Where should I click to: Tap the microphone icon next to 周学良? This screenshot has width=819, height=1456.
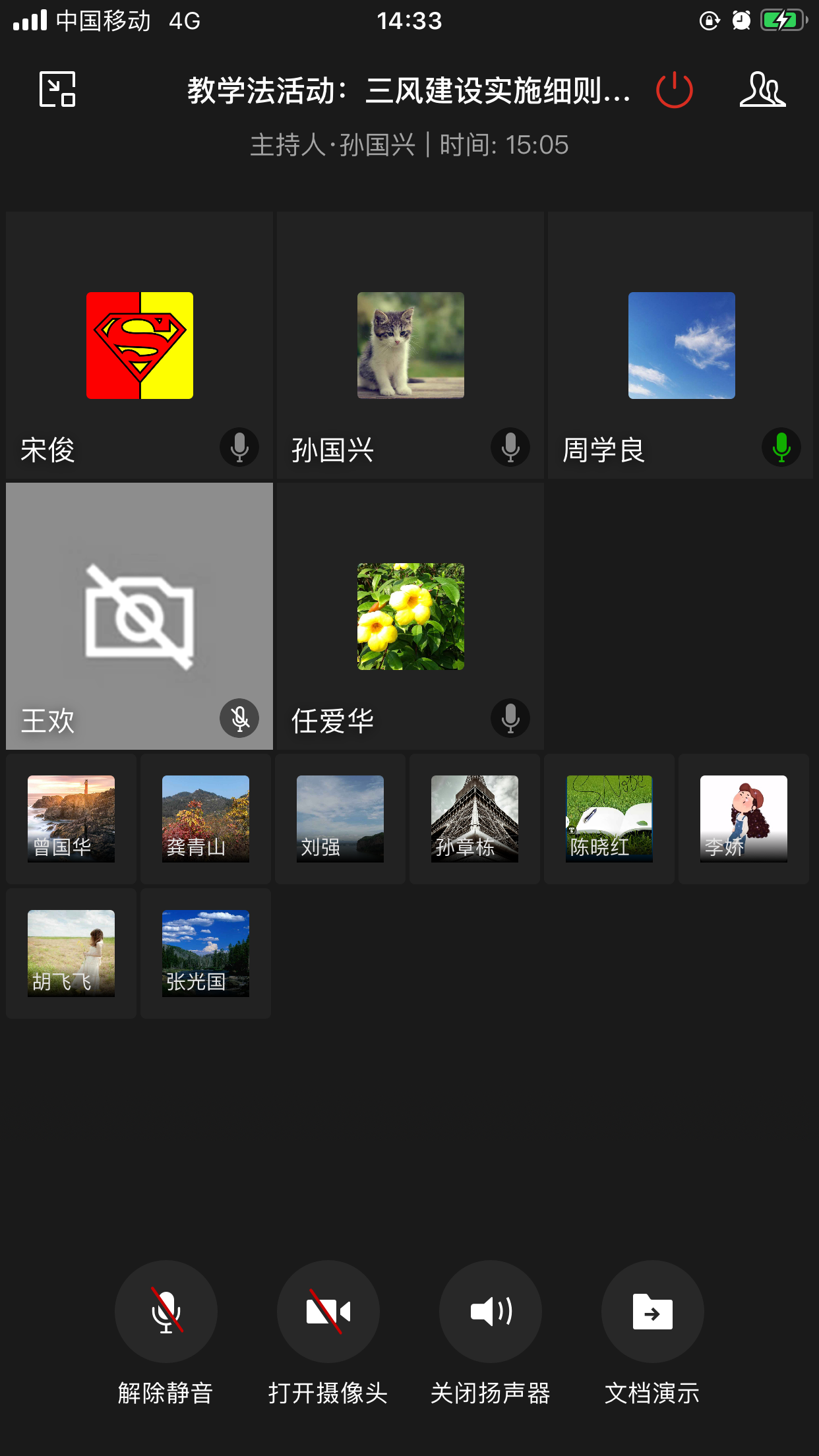click(x=781, y=447)
